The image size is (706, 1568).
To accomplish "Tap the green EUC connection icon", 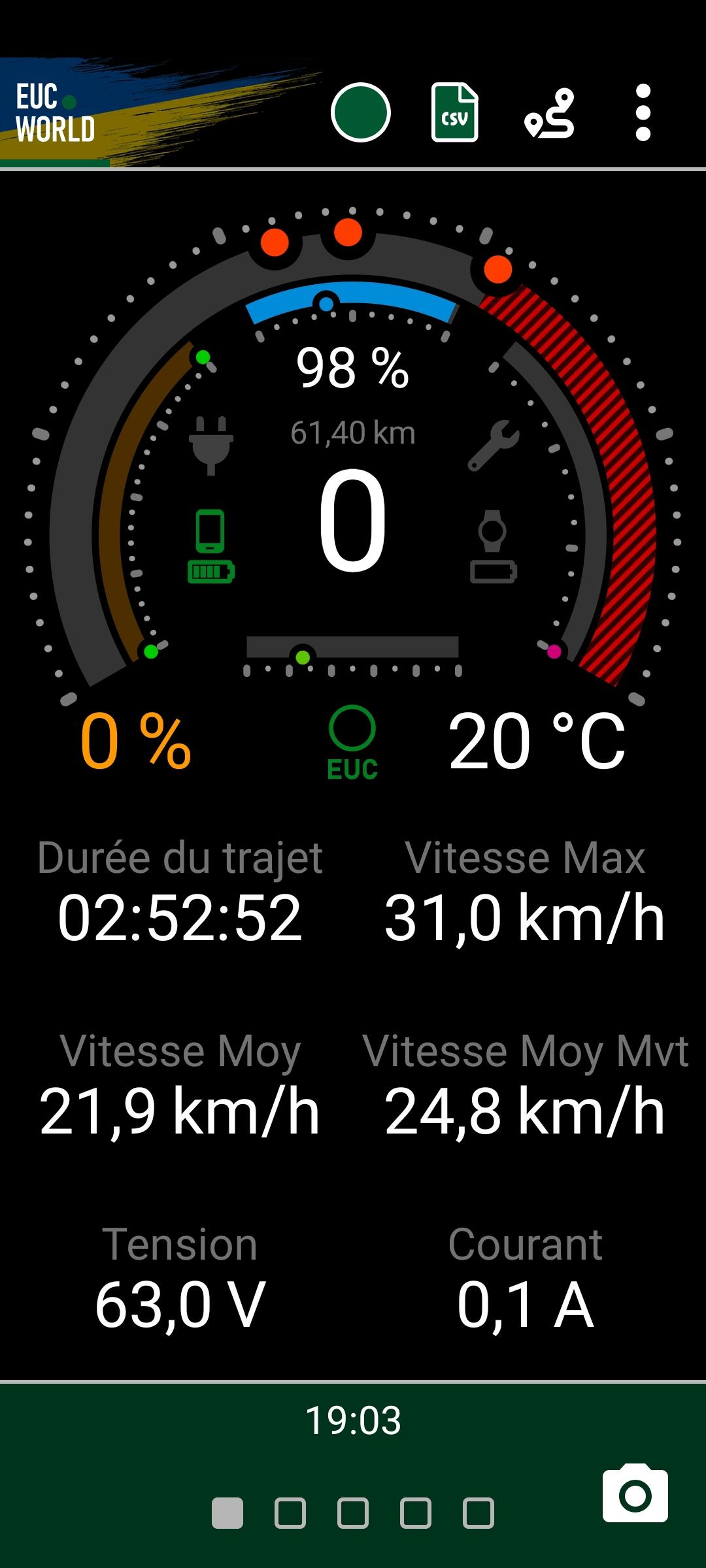I will (x=352, y=743).
